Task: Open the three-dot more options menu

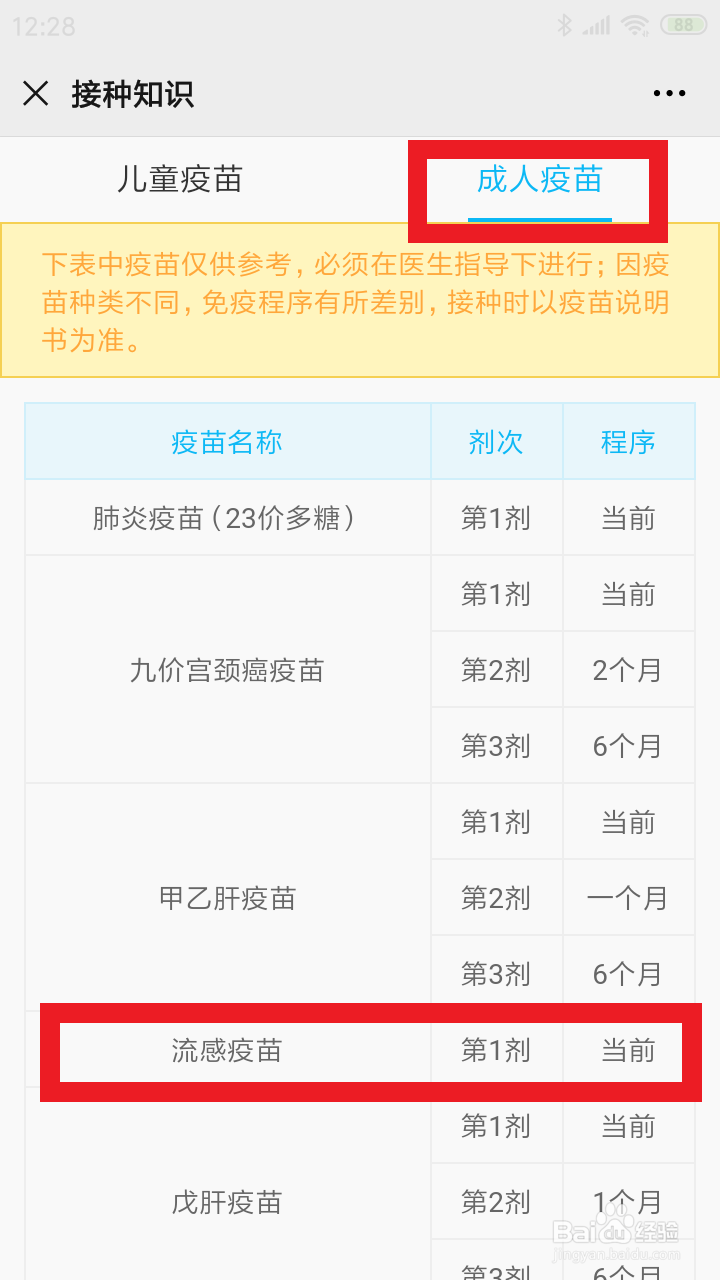Action: pos(667,94)
